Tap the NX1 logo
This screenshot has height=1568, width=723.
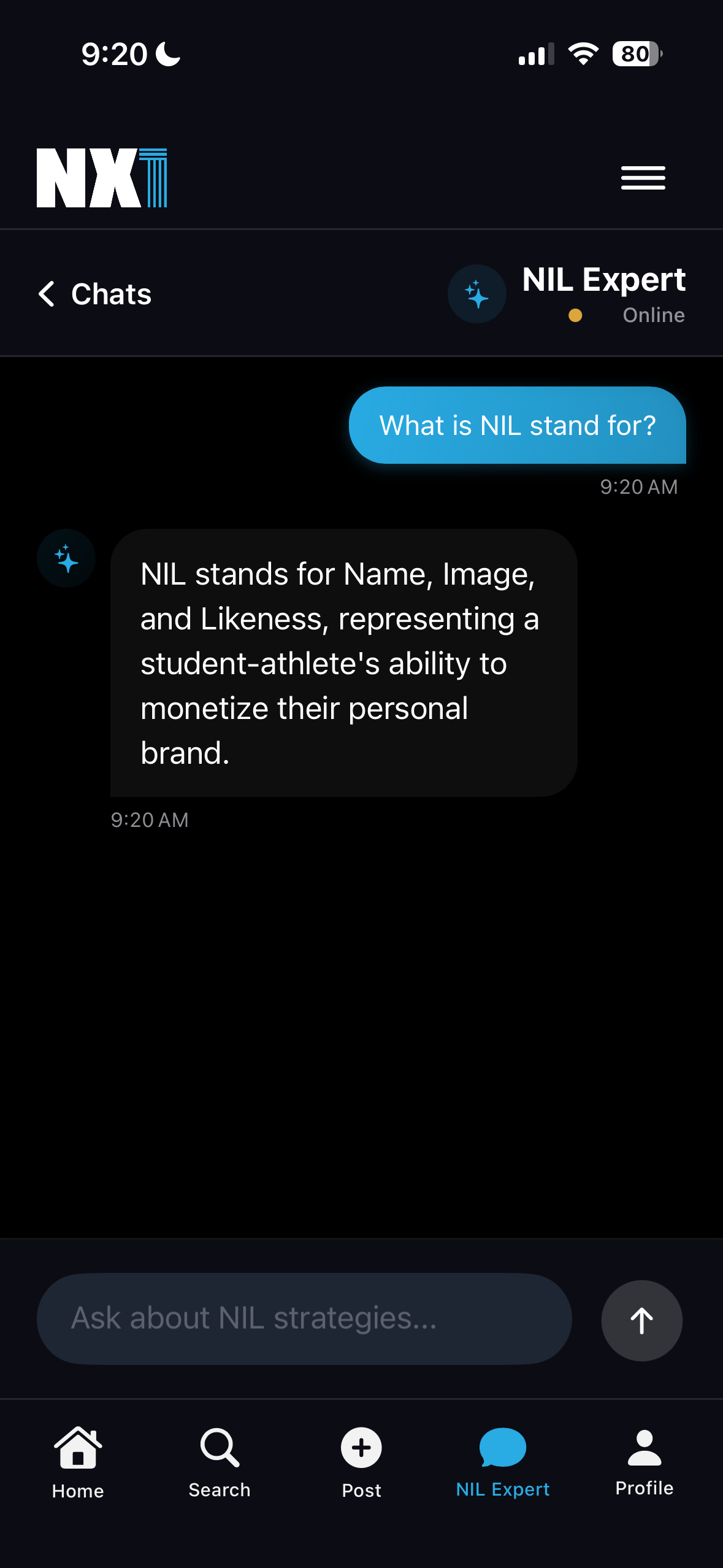point(103,177)
